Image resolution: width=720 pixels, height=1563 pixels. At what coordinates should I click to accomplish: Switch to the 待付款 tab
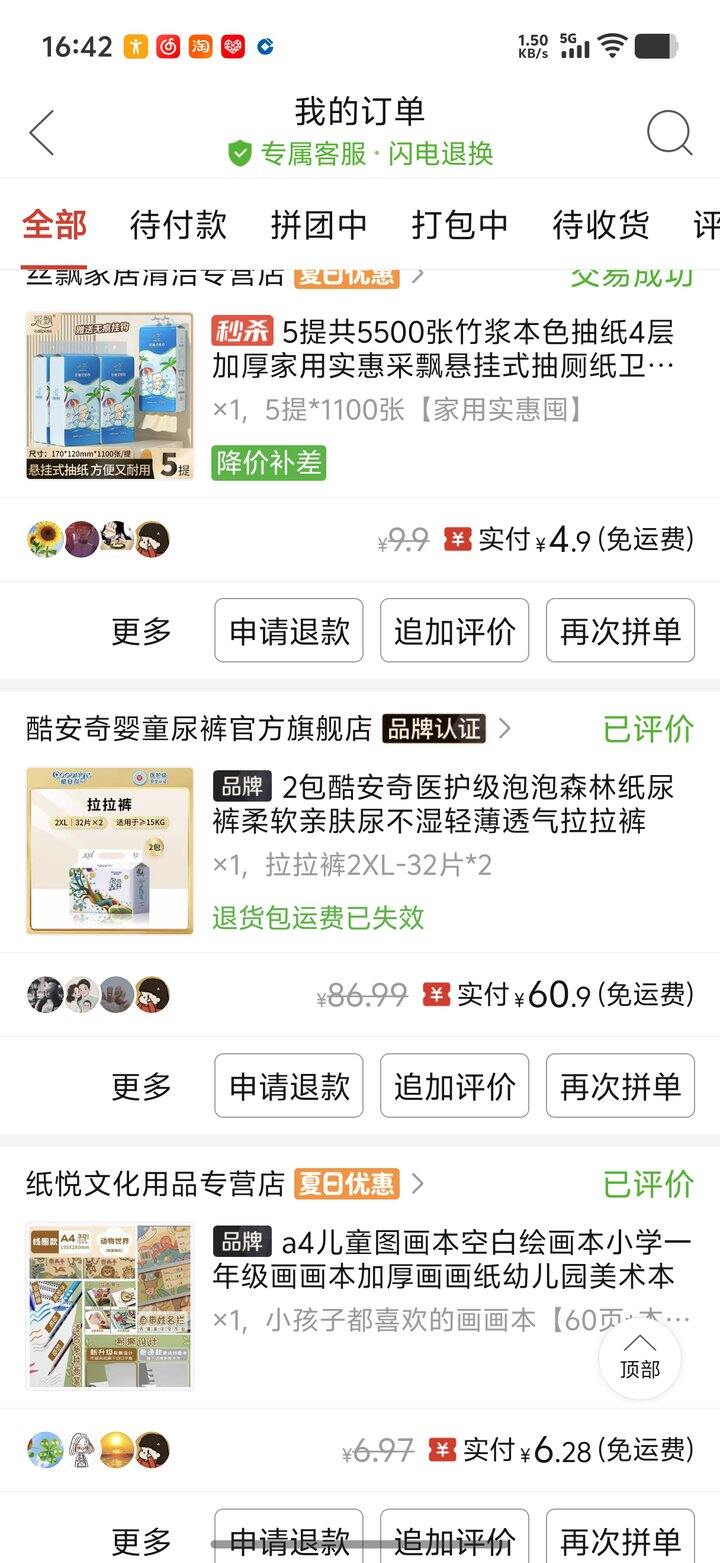(x=178, y=225)
